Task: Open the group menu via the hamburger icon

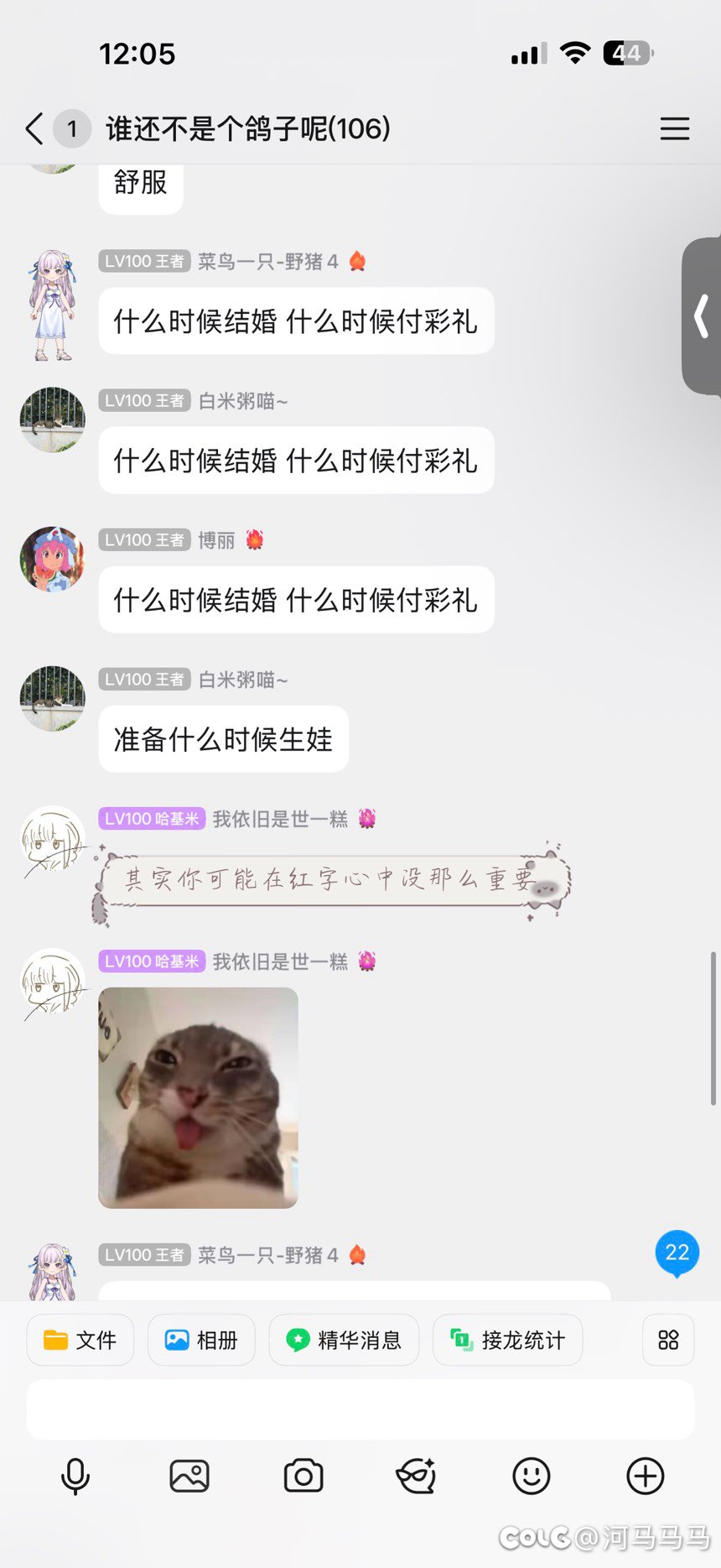Action: click(x=675, y=129)
